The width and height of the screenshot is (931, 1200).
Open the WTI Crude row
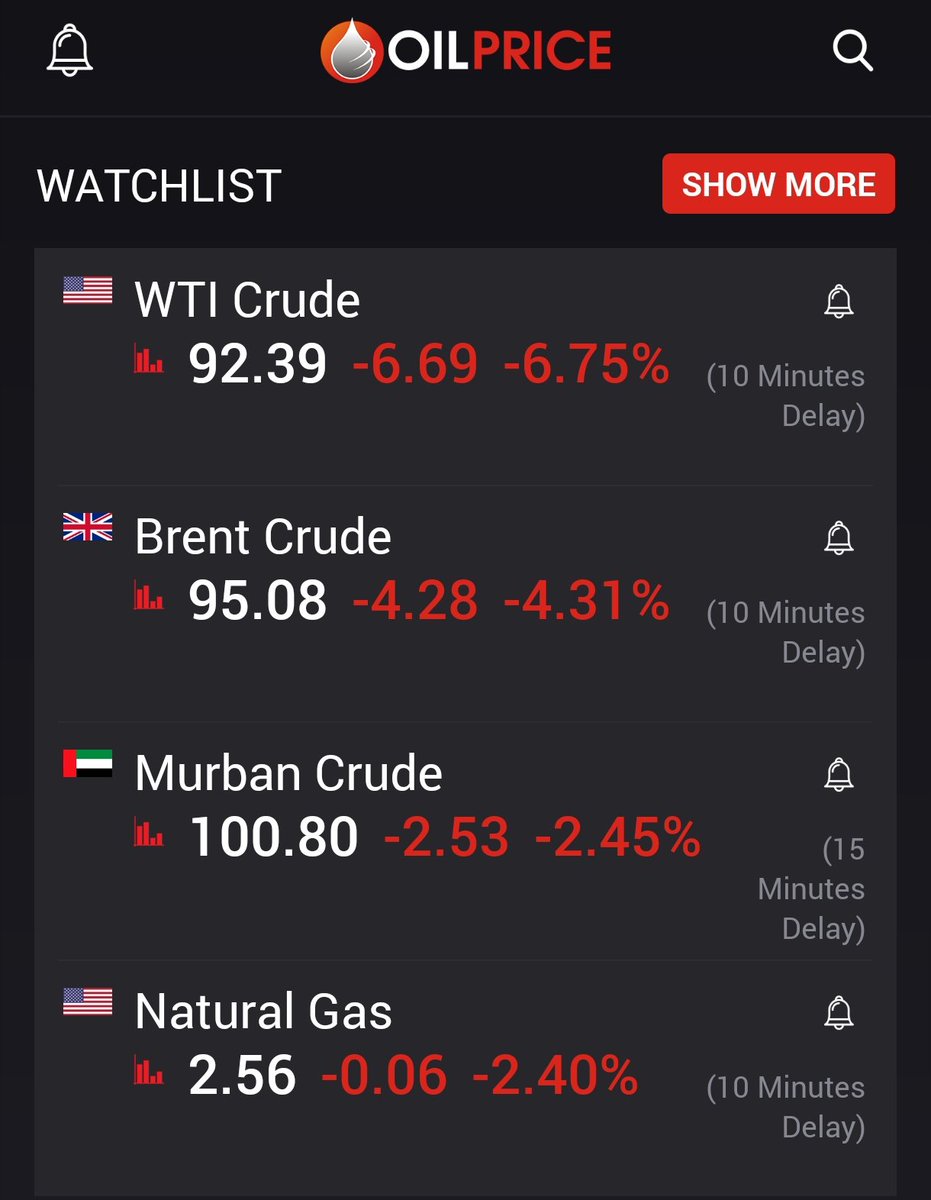(465, 368)
